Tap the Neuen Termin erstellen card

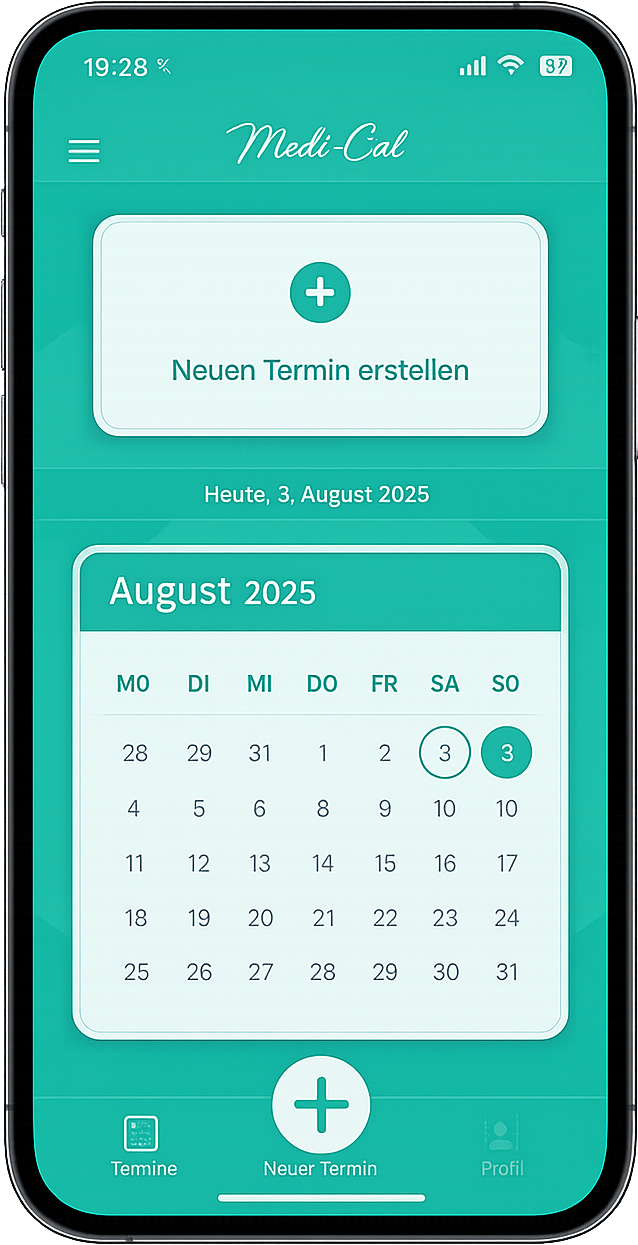(x=320, y=326)
